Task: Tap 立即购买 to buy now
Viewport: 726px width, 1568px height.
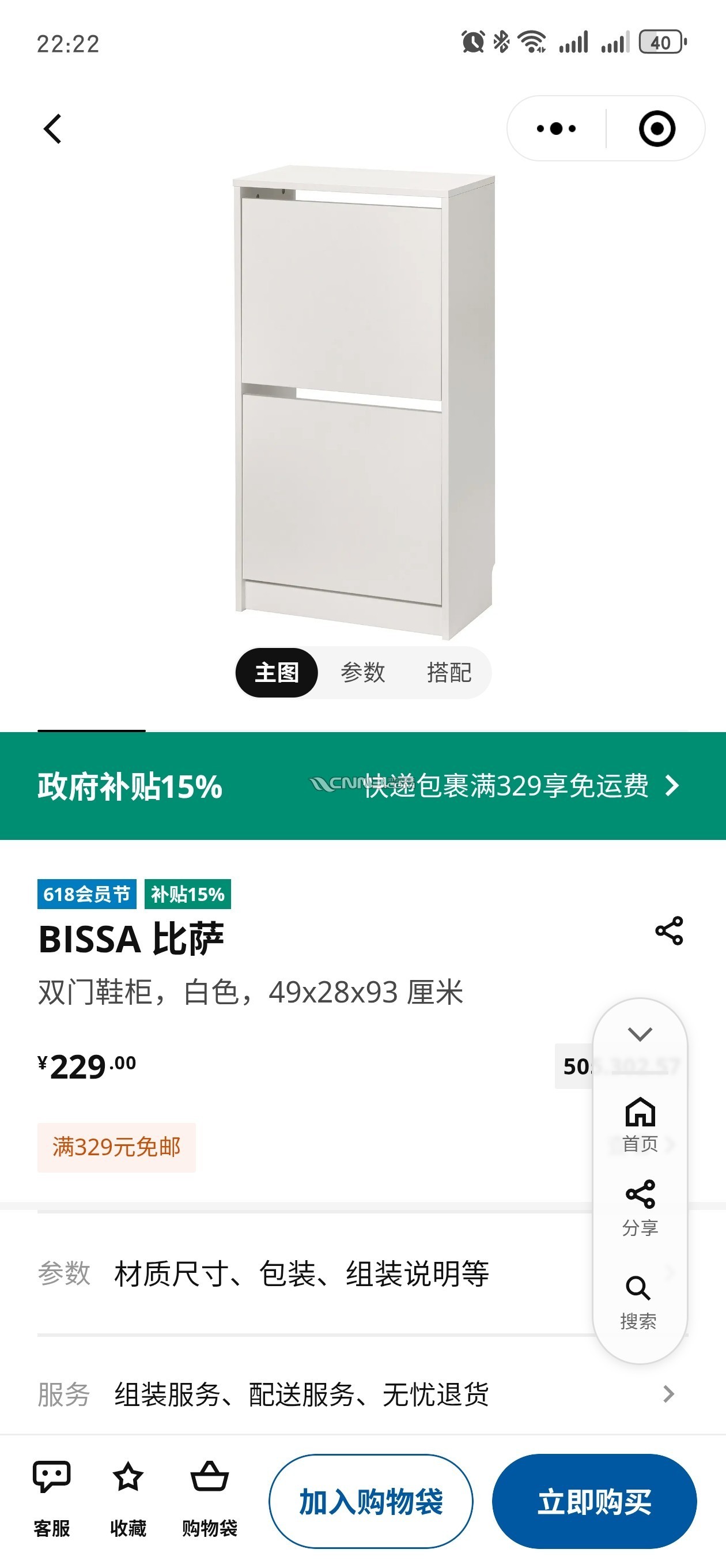Action: pos(594,1501)
